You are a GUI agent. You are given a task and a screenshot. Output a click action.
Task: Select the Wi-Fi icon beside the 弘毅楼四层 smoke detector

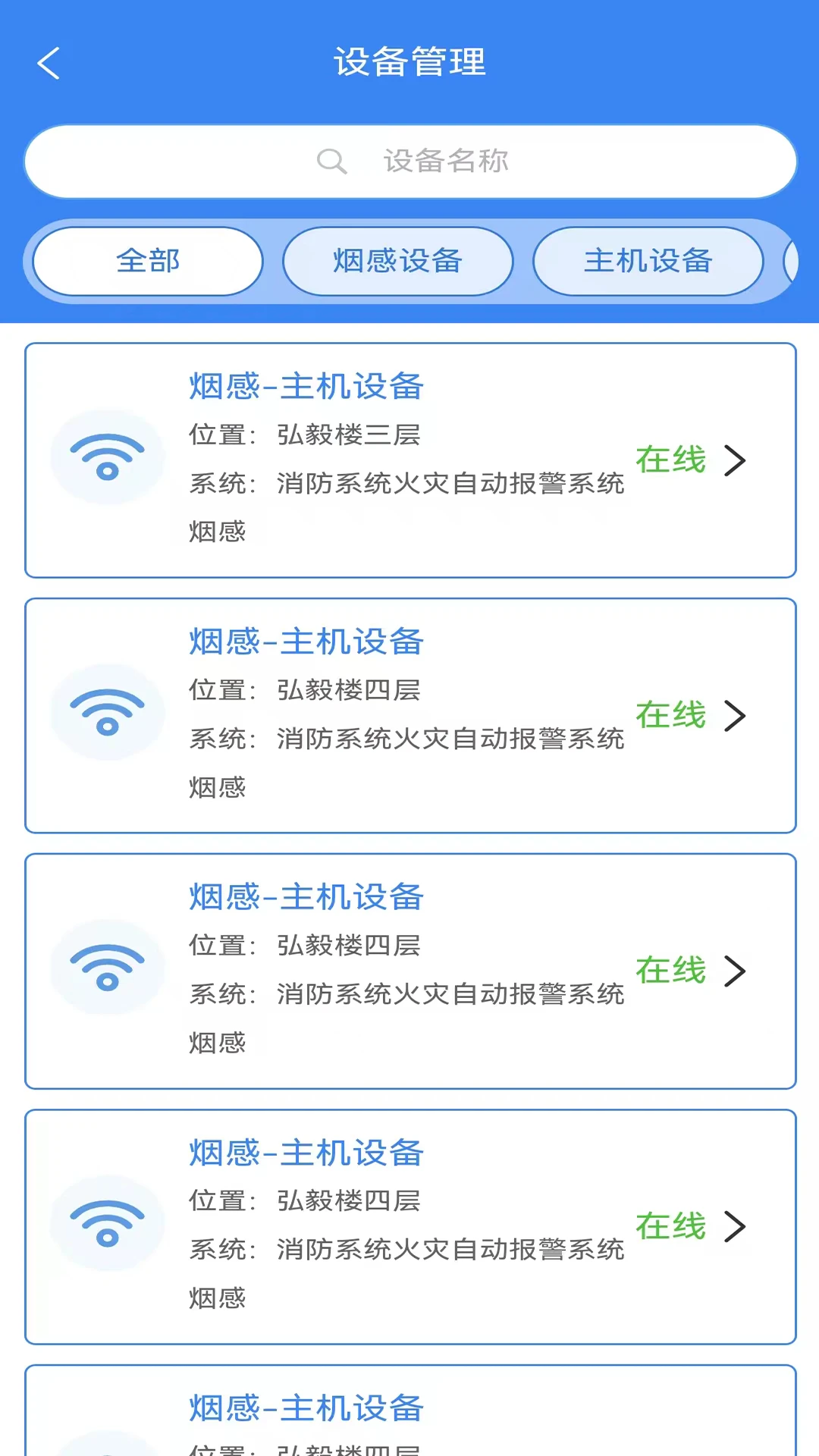tap(107, 713)
